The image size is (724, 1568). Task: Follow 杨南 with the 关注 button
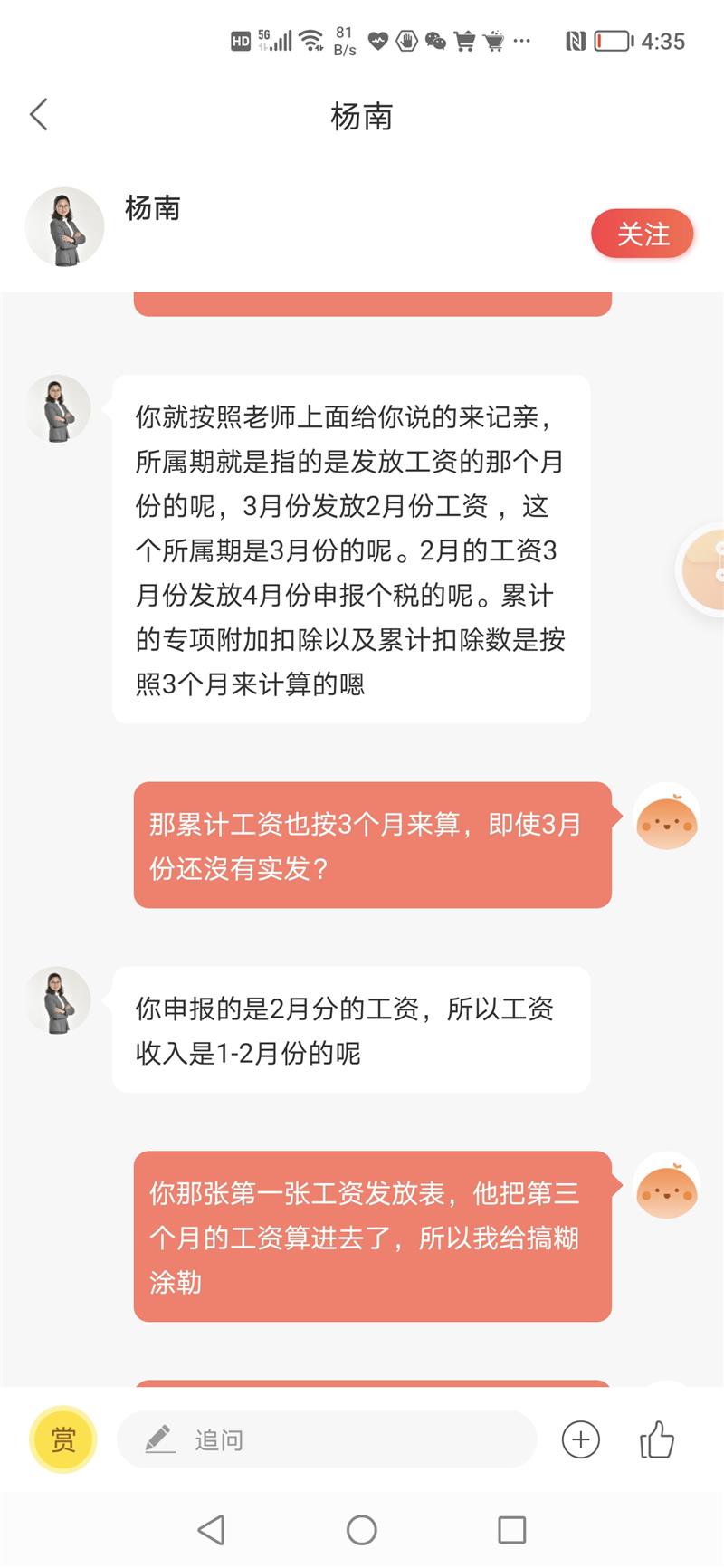click(x=643, y=234)
